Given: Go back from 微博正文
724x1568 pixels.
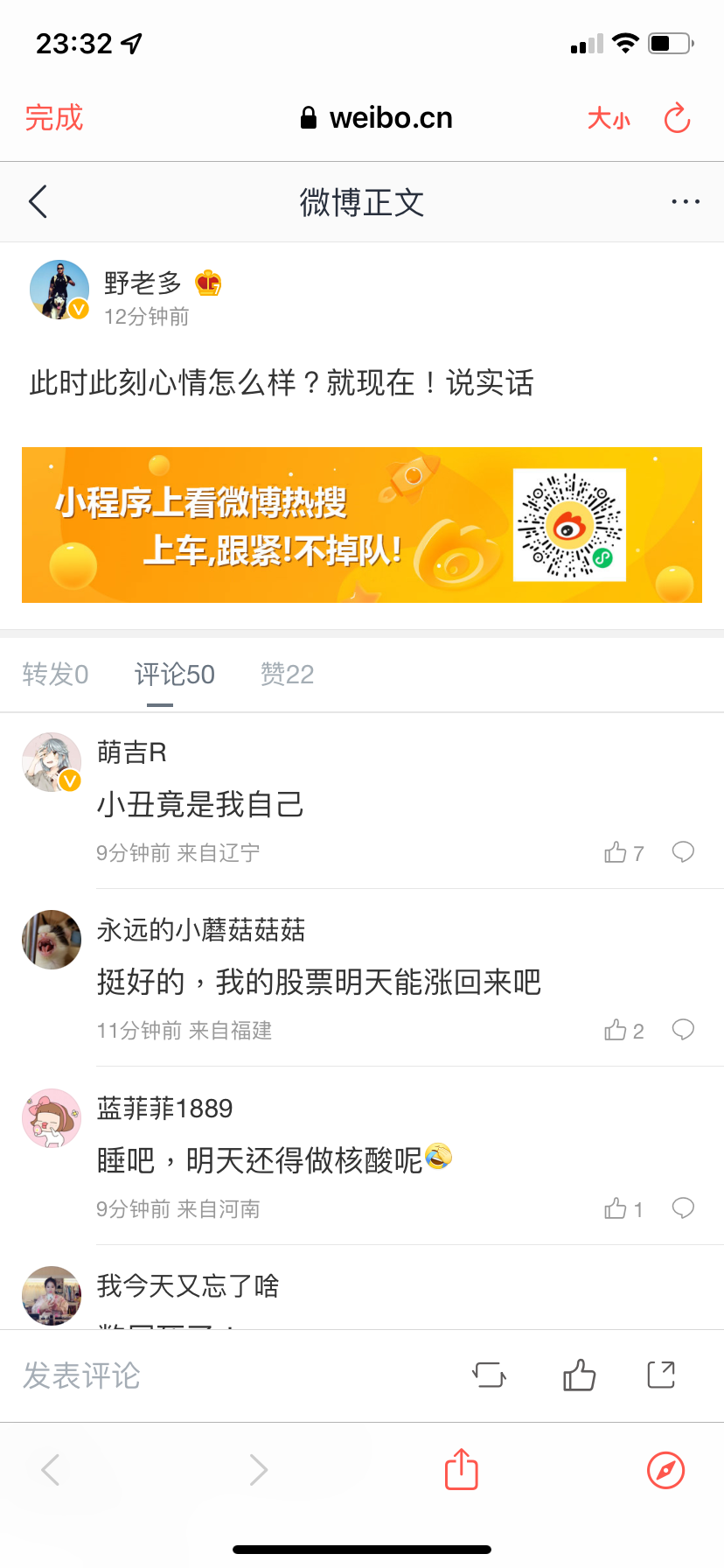Looking at the screenshot, I should (38, 202).
